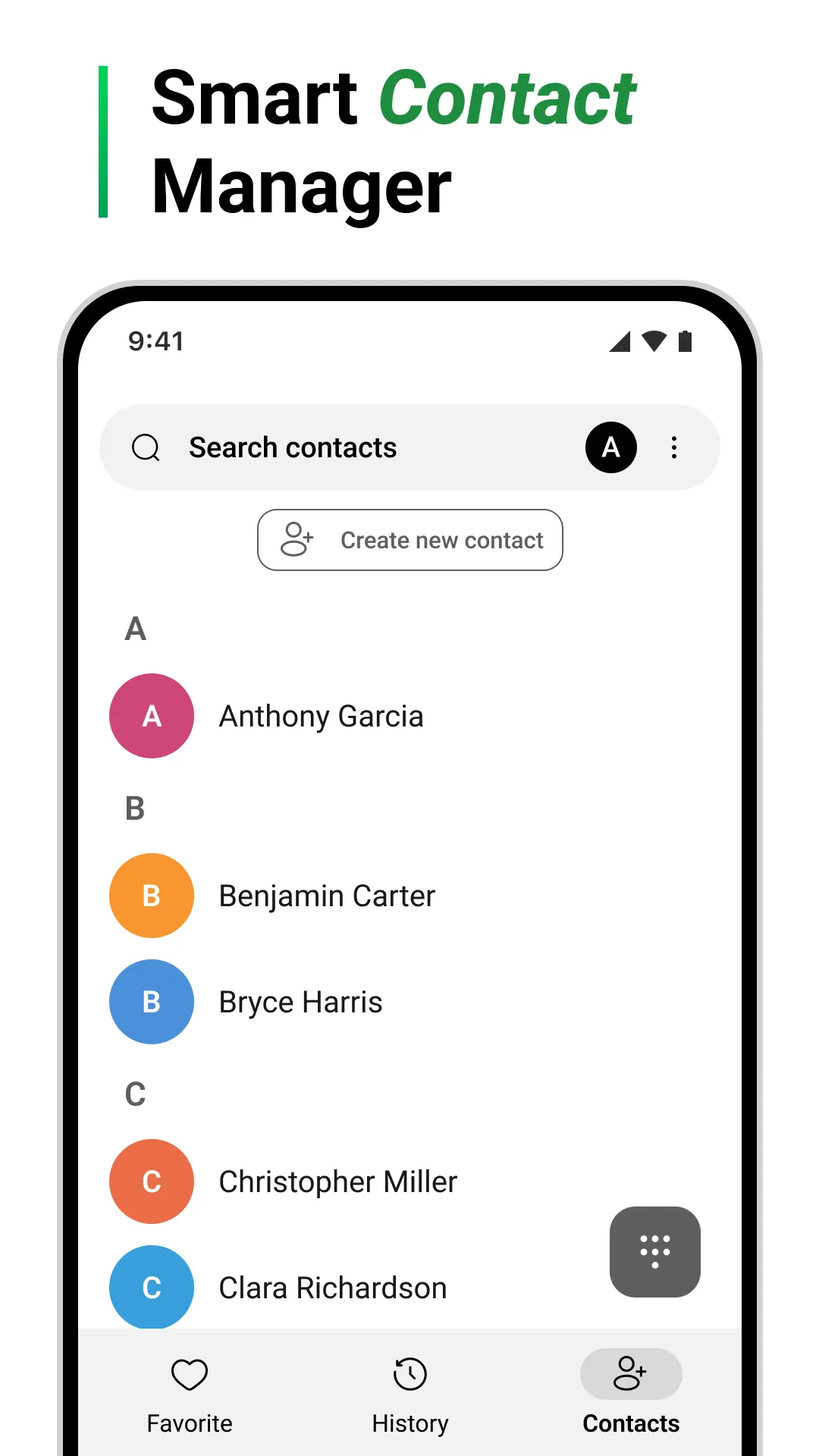Tap the add-person icon inside Create new contact
The width and height of the screenshot is (819, 1456).
[296, 539]
